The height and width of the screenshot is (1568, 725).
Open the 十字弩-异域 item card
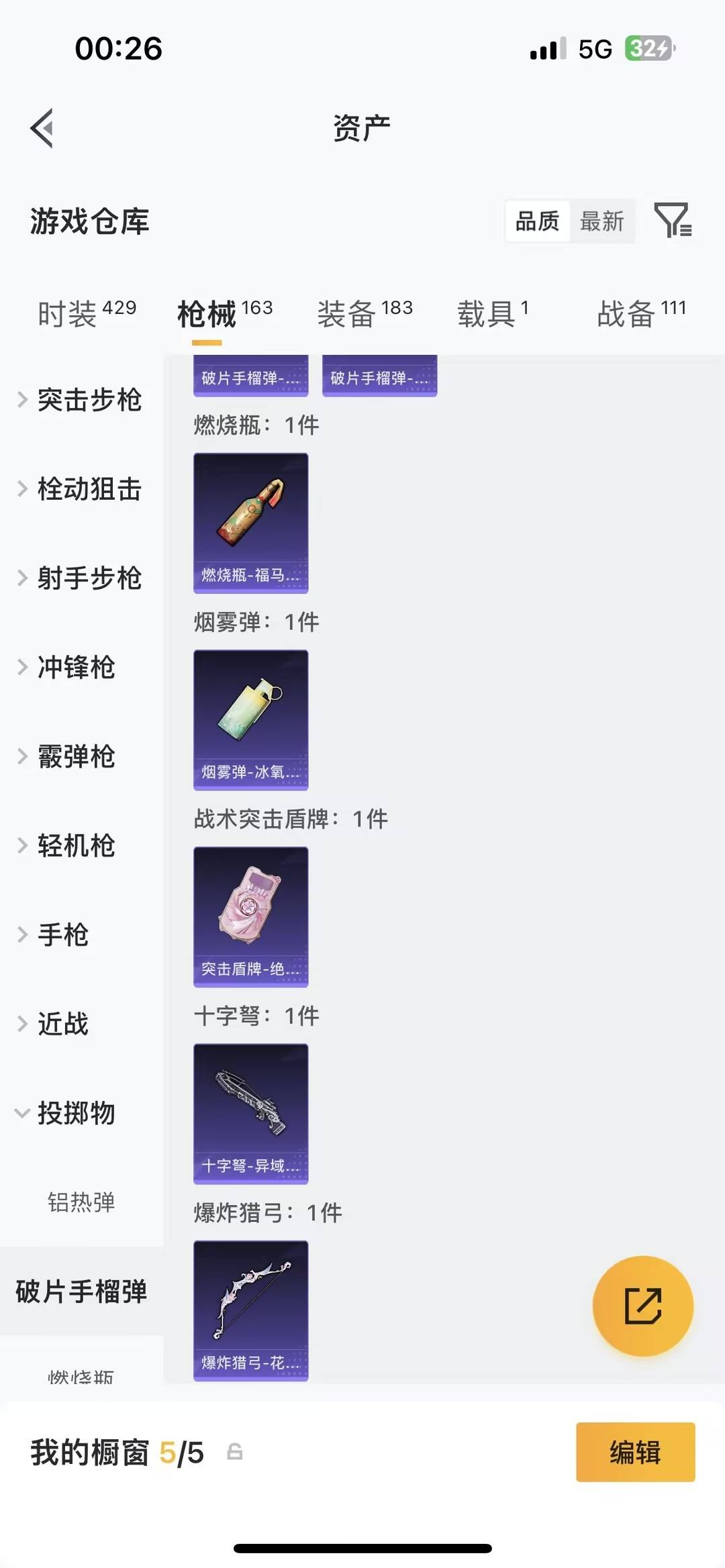pos(250,1114)
